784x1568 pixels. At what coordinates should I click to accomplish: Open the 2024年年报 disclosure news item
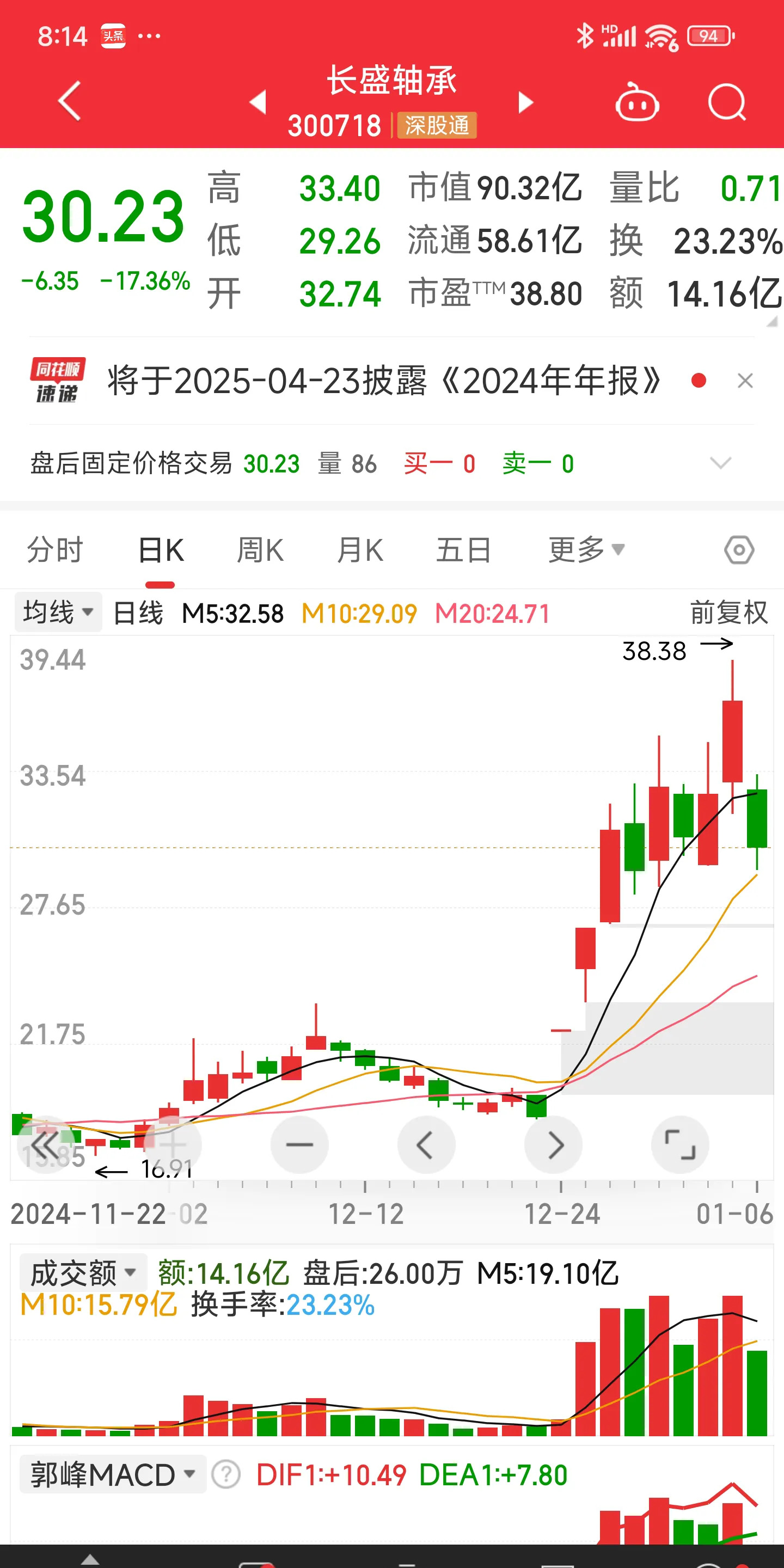point(382,382)
